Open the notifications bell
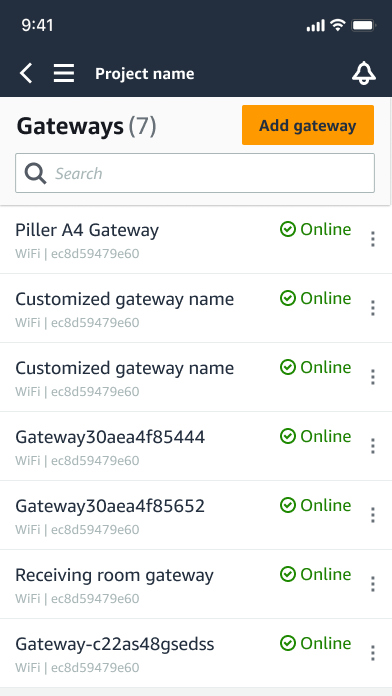This screenshot has width=392, height=696. (x=364, y=73)
